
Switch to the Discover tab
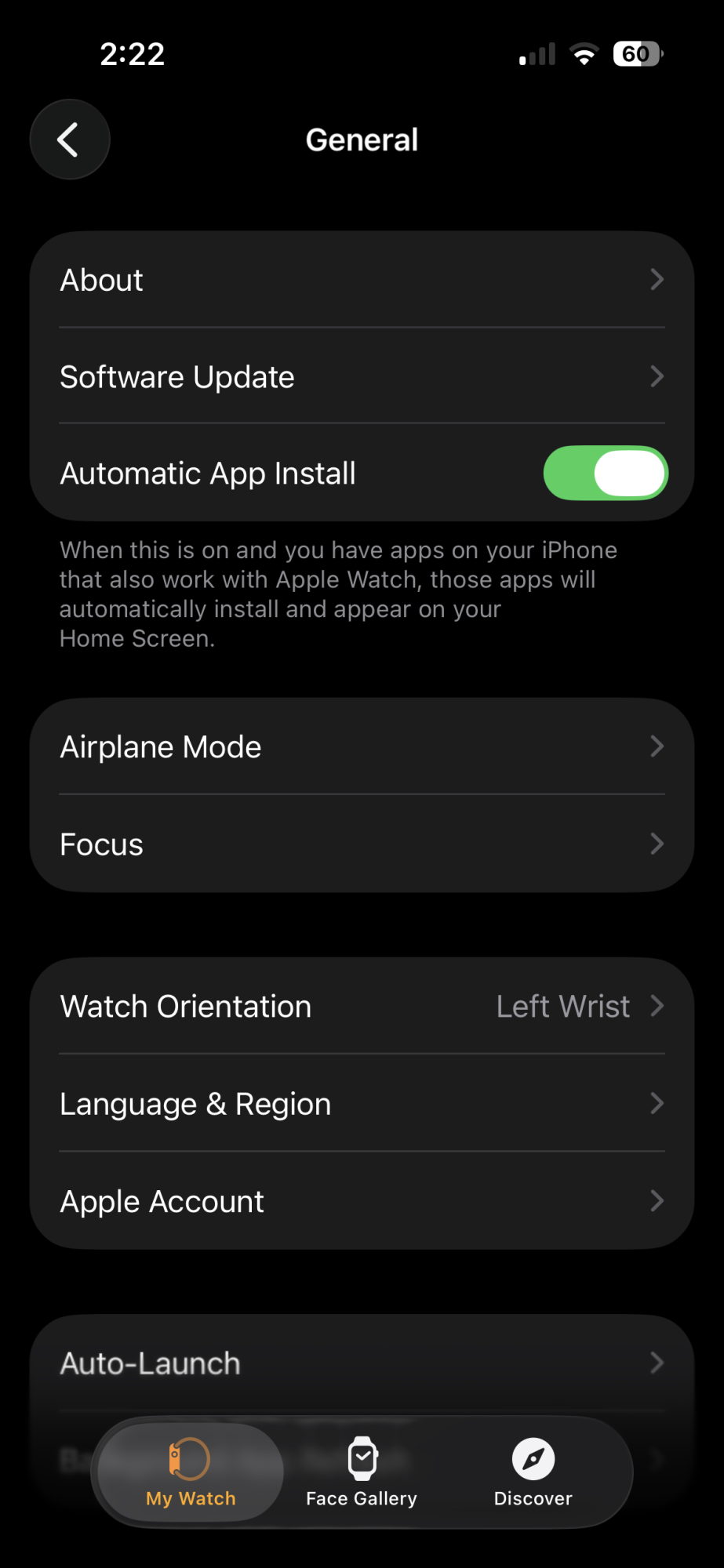(x=533, y=1472)
